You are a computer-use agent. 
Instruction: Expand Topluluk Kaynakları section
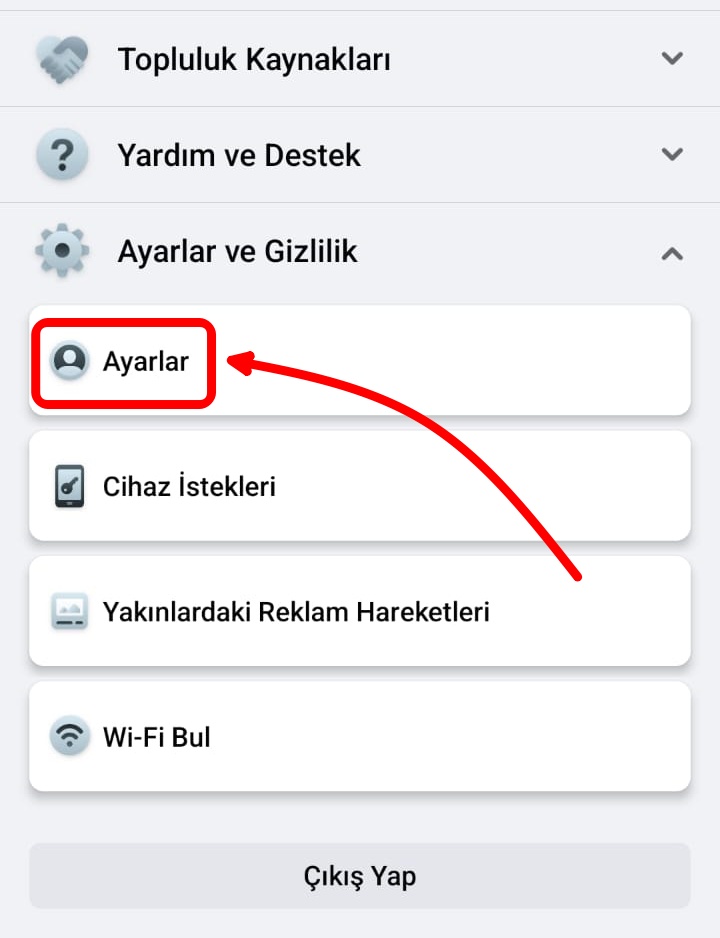(x=360, y=59)
